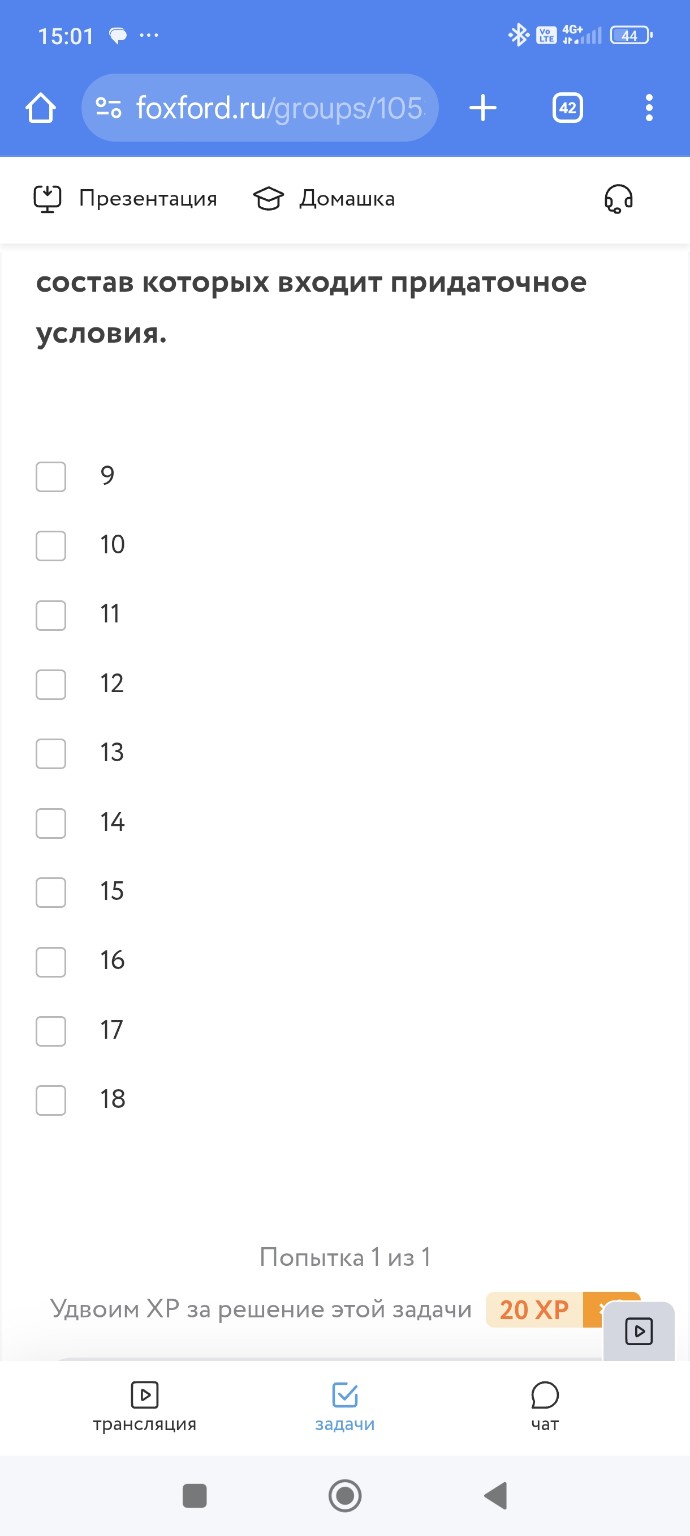Screen dimensions: 690x1536
Task: Check answer option 17
Action: tap(51, 1030)
